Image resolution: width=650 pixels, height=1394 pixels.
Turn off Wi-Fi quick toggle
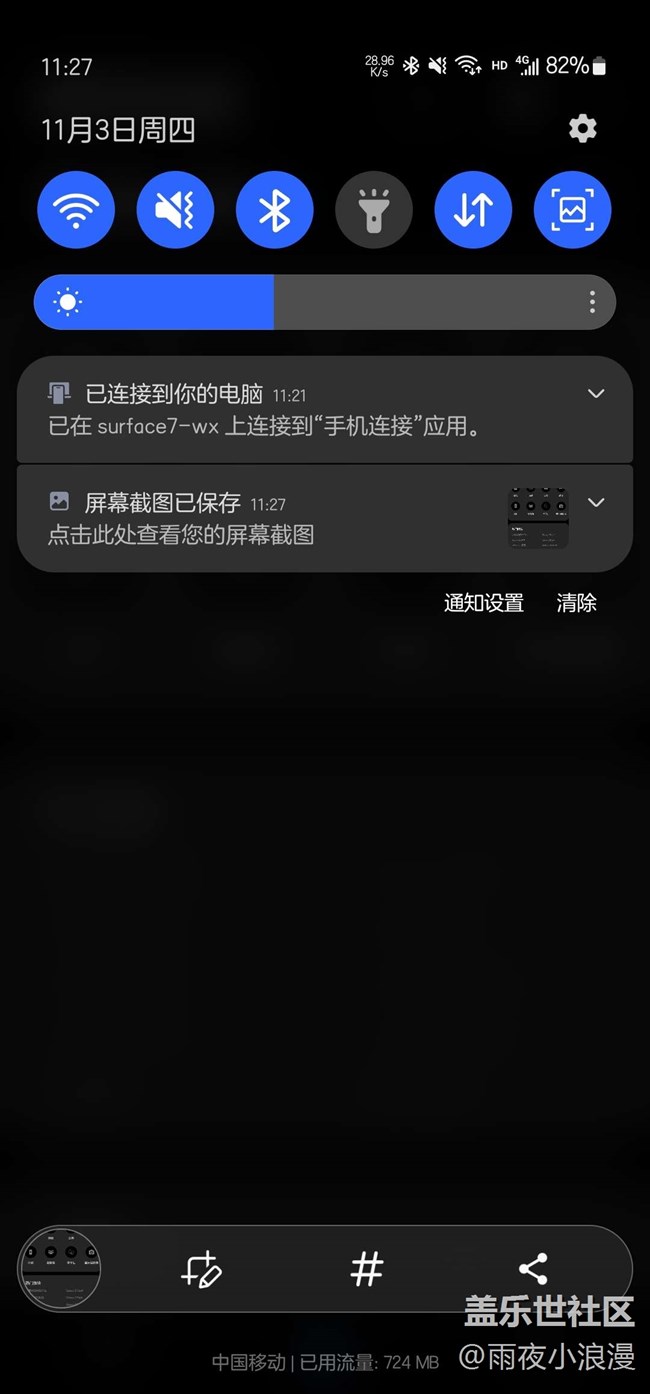[76, 210]
